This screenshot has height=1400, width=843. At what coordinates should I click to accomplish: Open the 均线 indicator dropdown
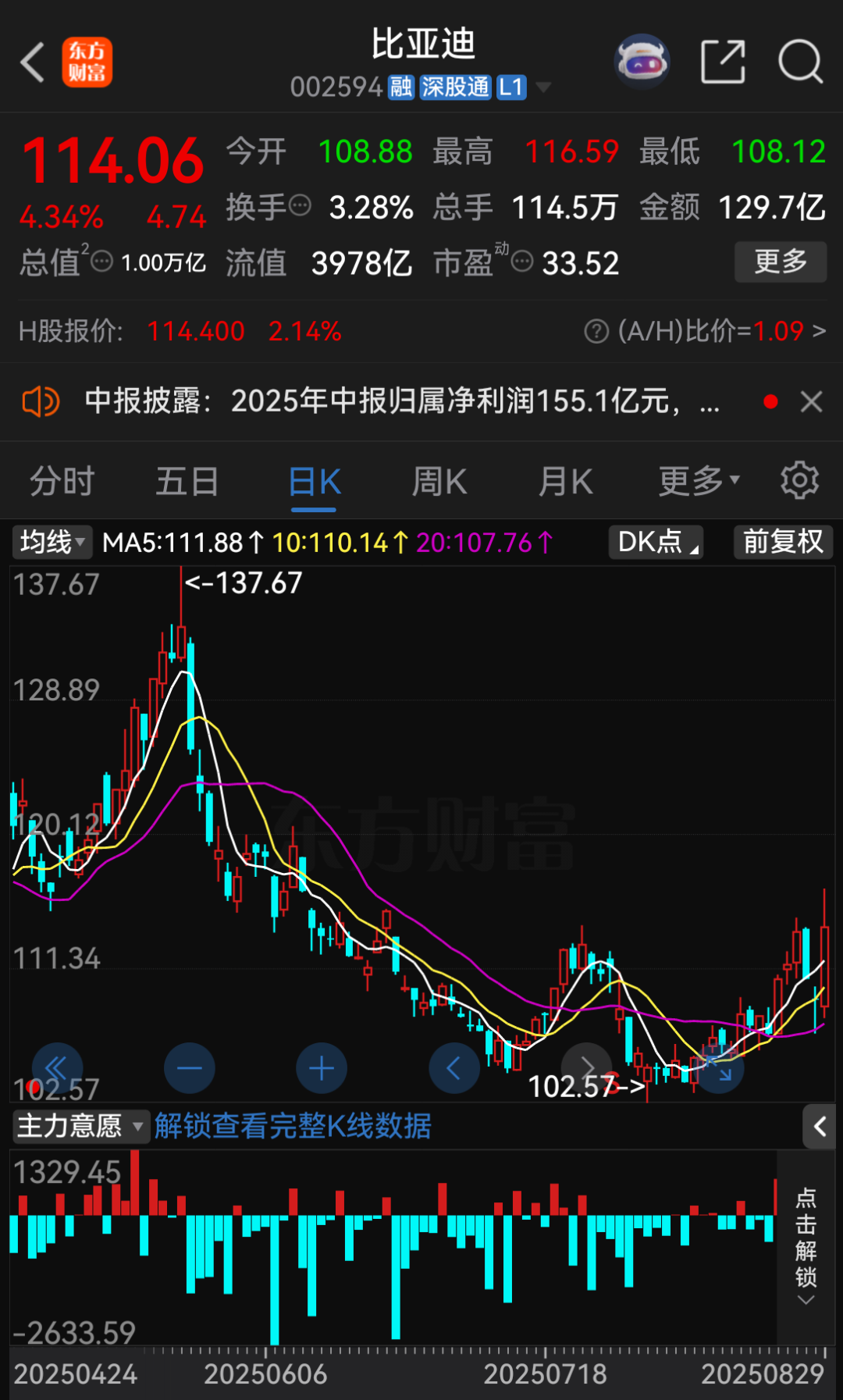pos(52,542)
